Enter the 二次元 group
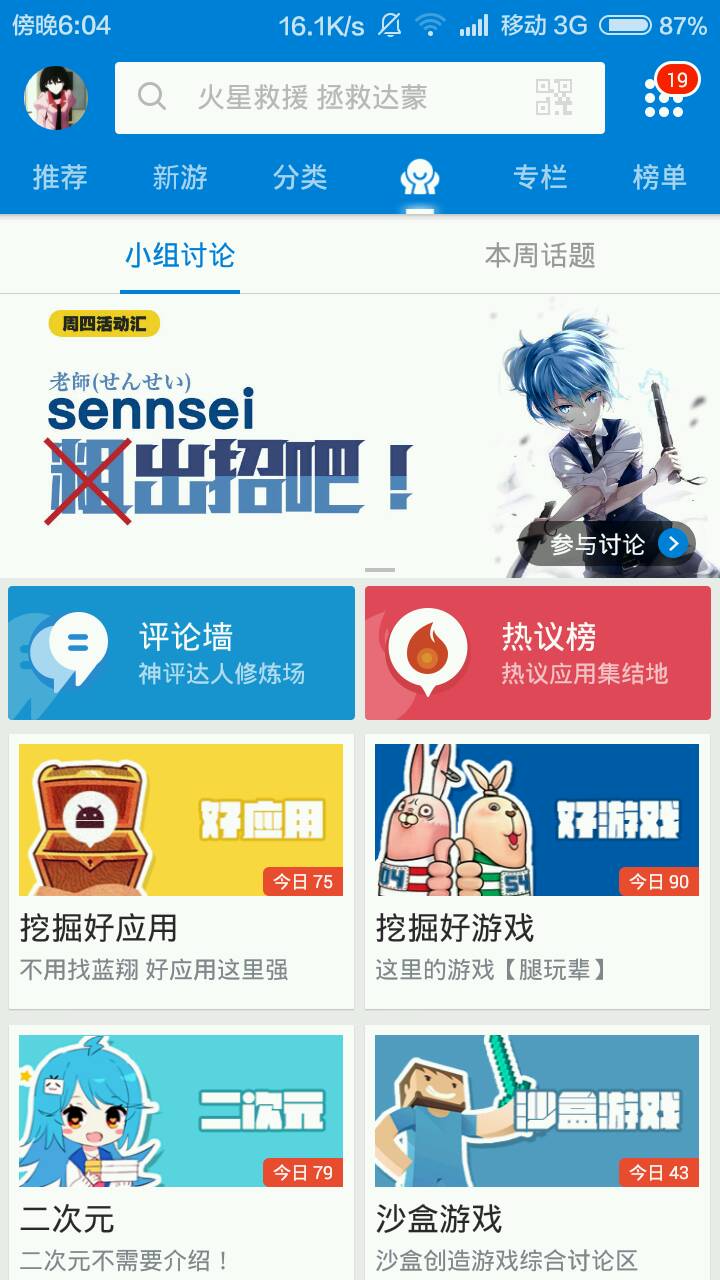Screen dimensions: 720x1280 (x=181, y=1150)
